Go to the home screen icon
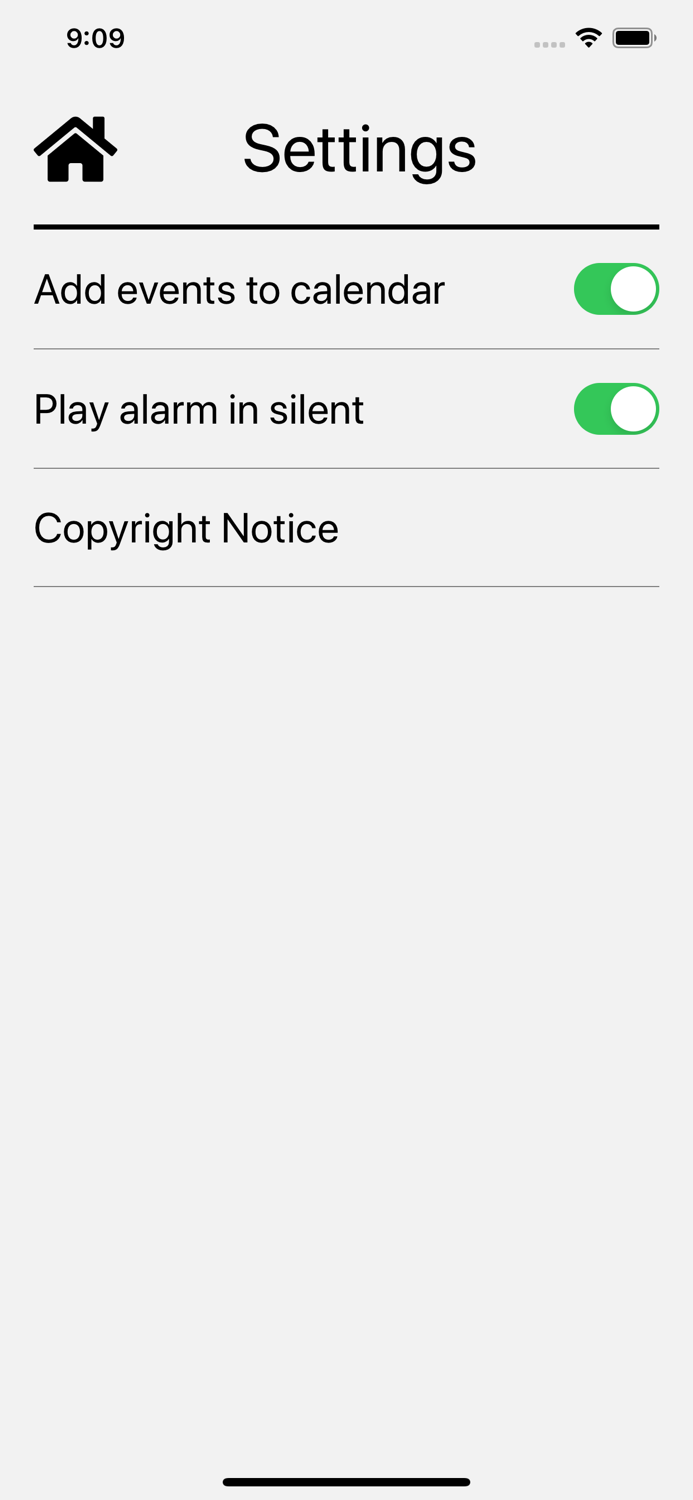Image resolution: width=693 pixels, height=1500 pixels. click(x=76, y=149)
